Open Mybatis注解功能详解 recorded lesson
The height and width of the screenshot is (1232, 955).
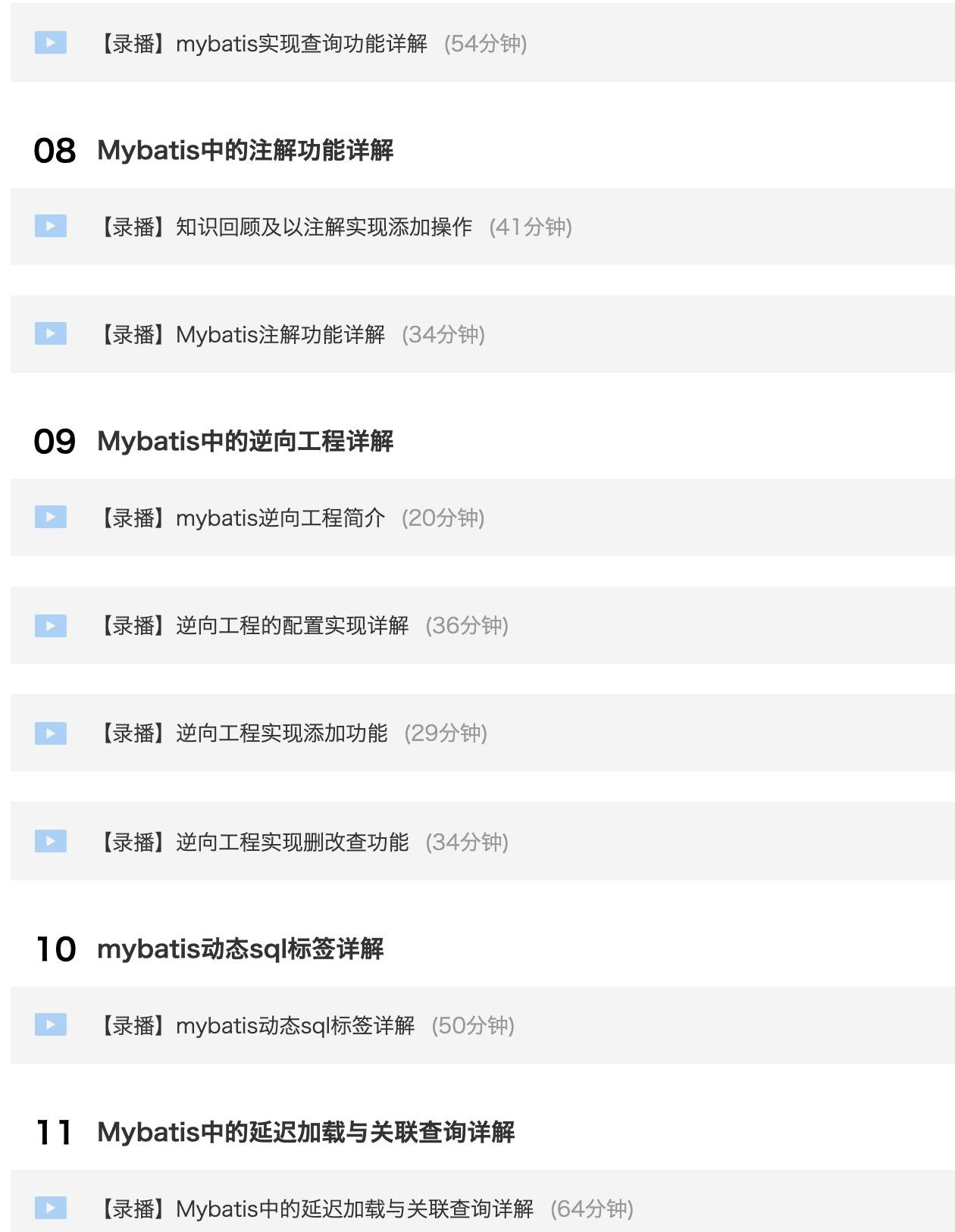(x=280, y=335)
